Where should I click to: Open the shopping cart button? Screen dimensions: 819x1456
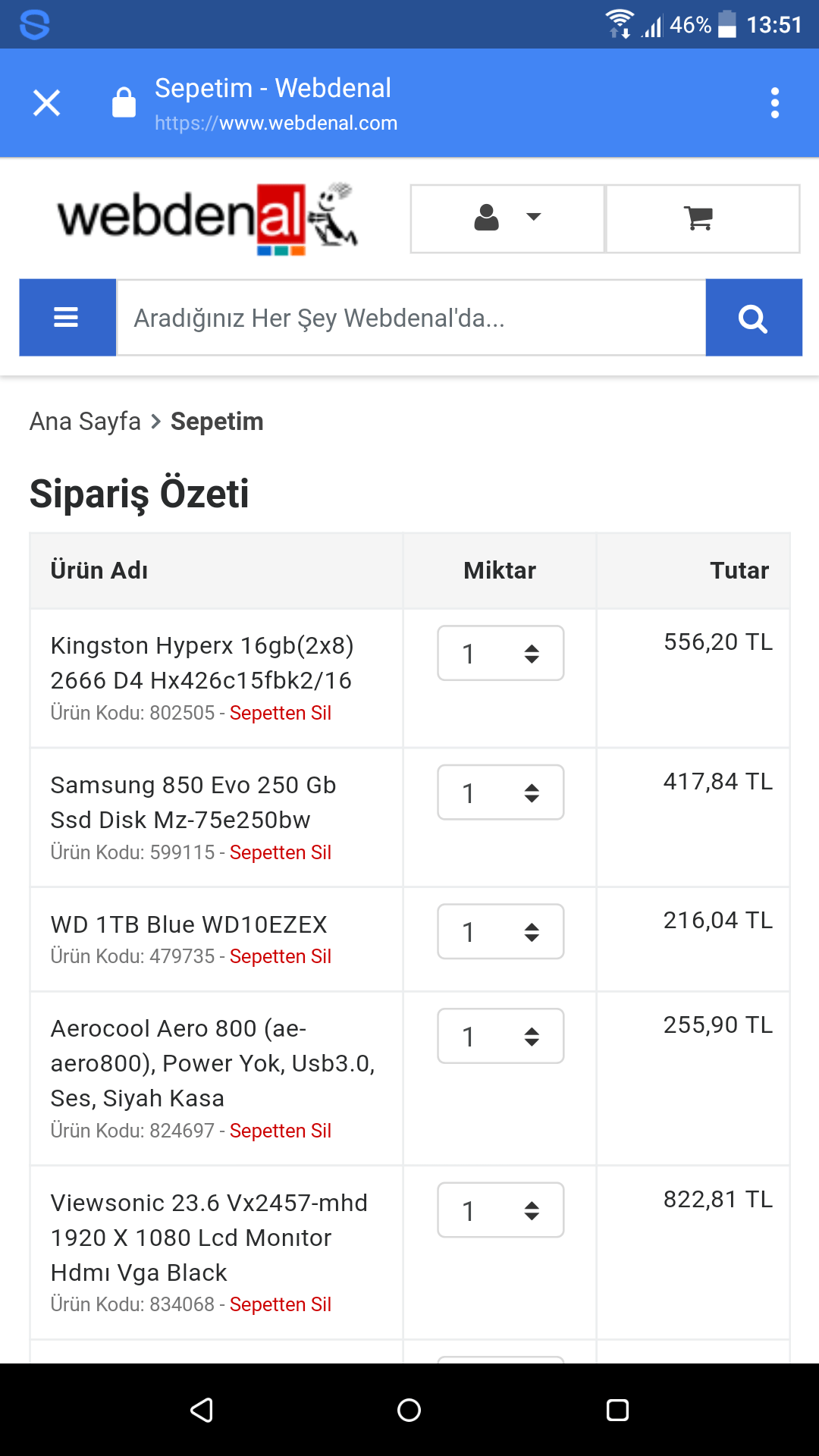pos(701,218)
